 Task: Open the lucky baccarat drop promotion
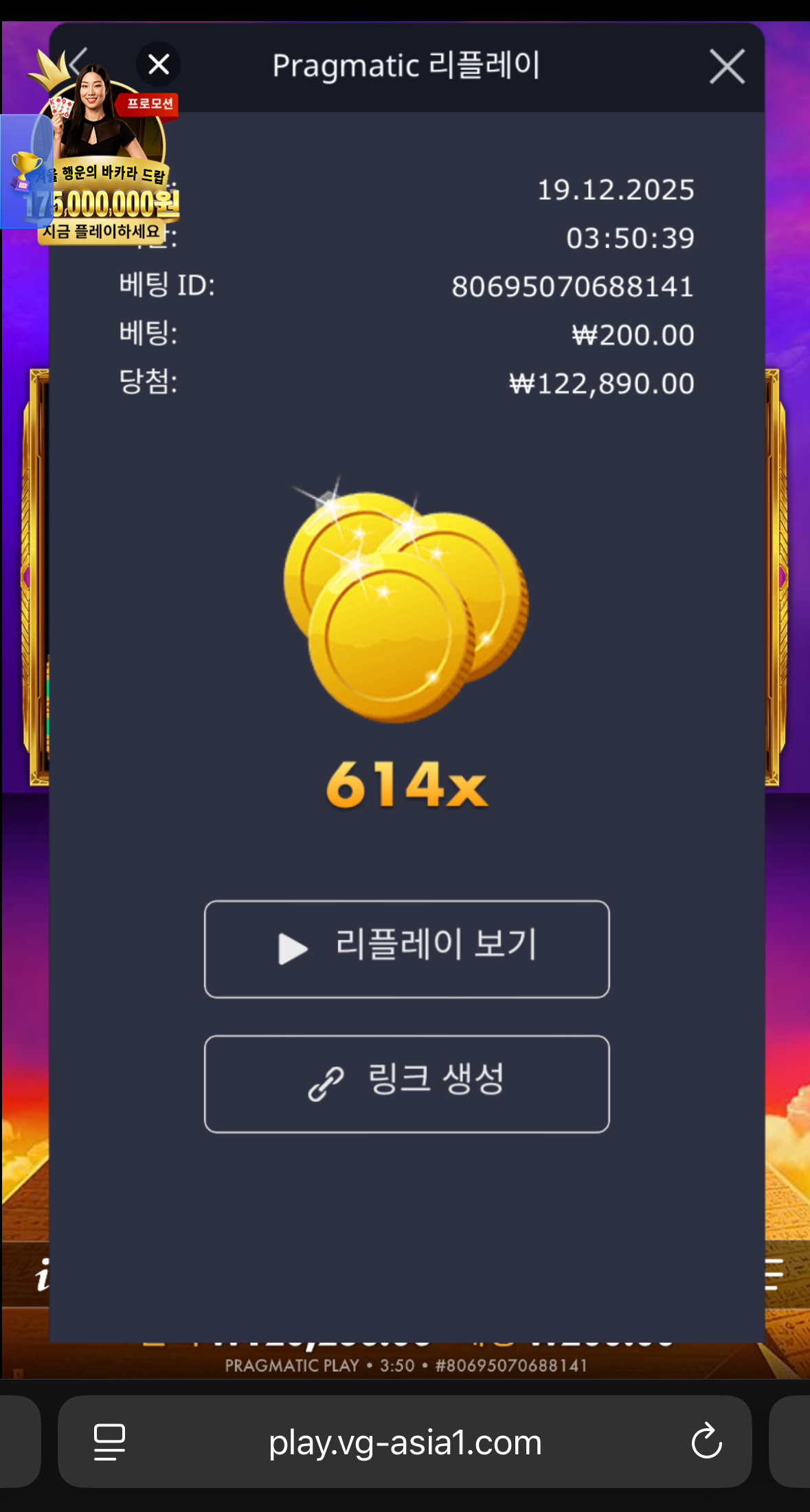click(x=103, y=172)
